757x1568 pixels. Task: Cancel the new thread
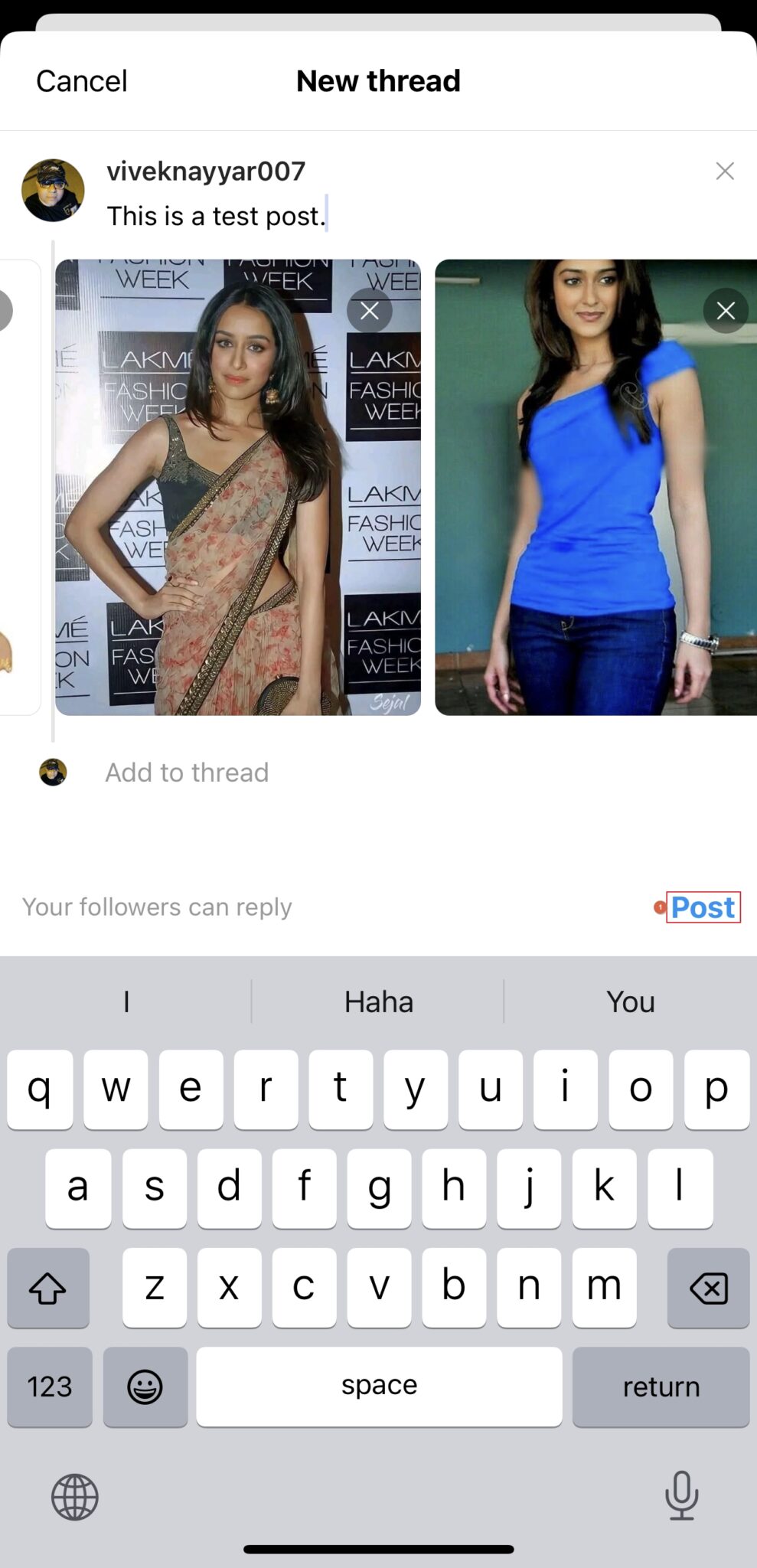pos(80,80)
